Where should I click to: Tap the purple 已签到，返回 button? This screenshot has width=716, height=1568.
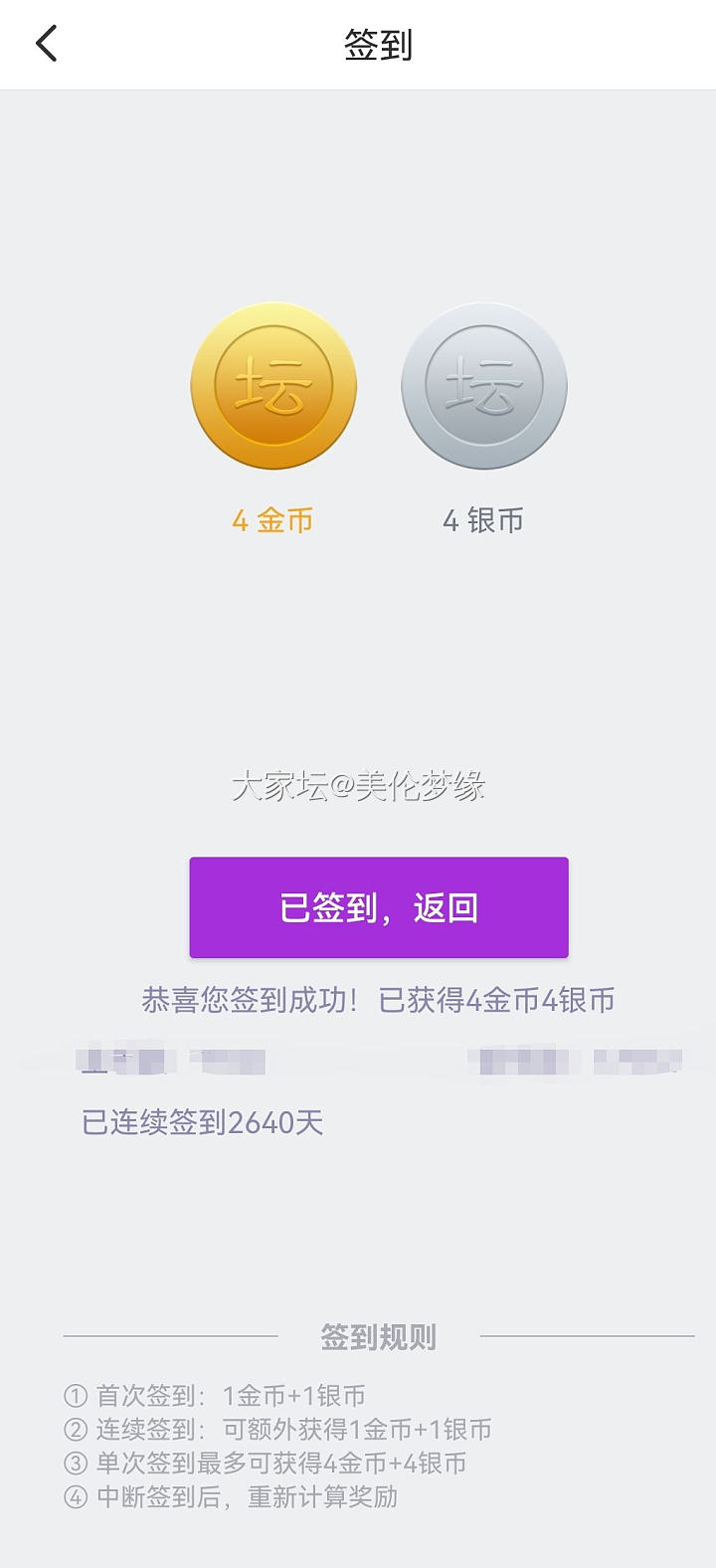379,907
